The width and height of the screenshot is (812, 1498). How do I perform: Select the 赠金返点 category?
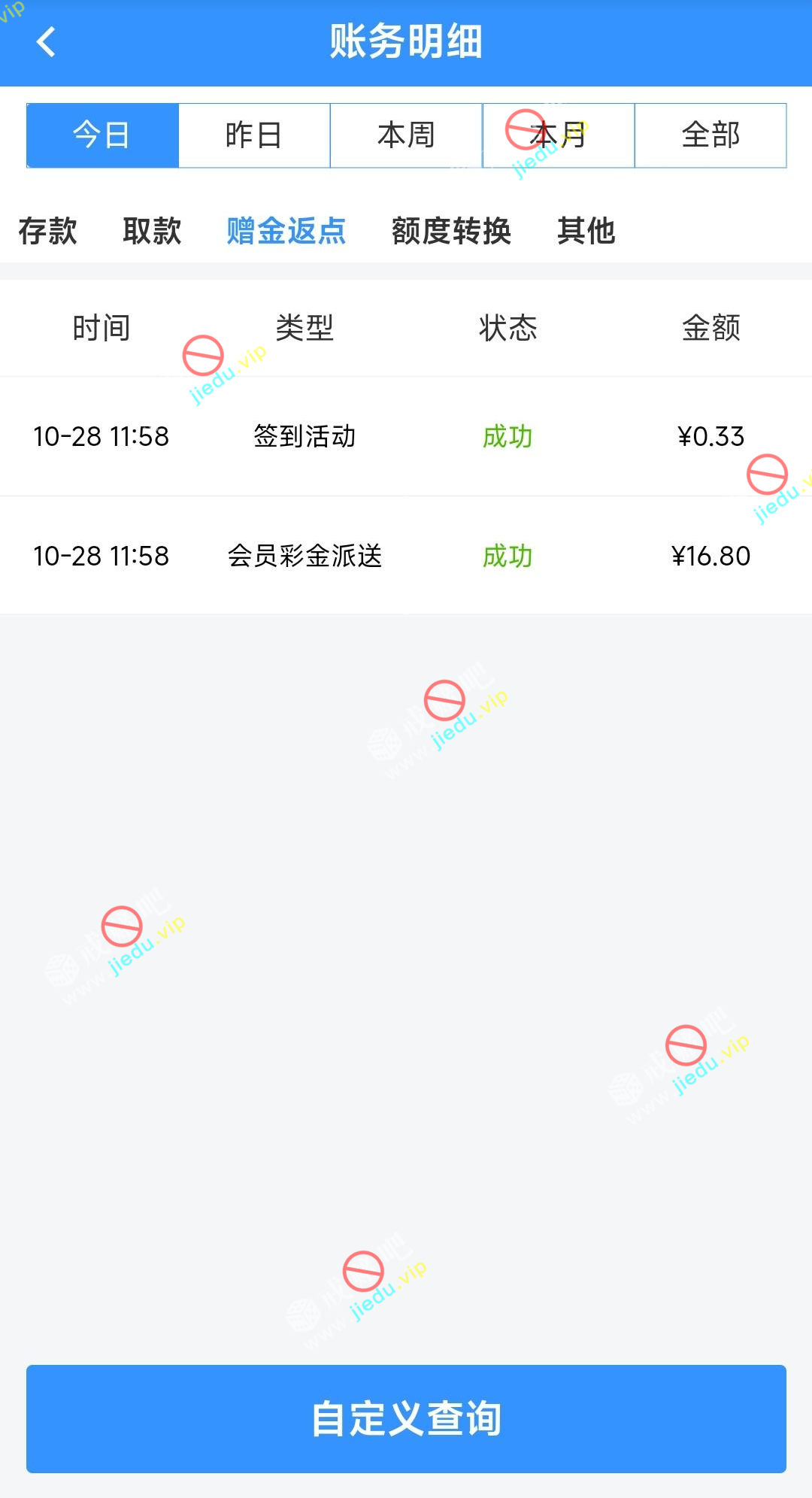tap(286, 231)
